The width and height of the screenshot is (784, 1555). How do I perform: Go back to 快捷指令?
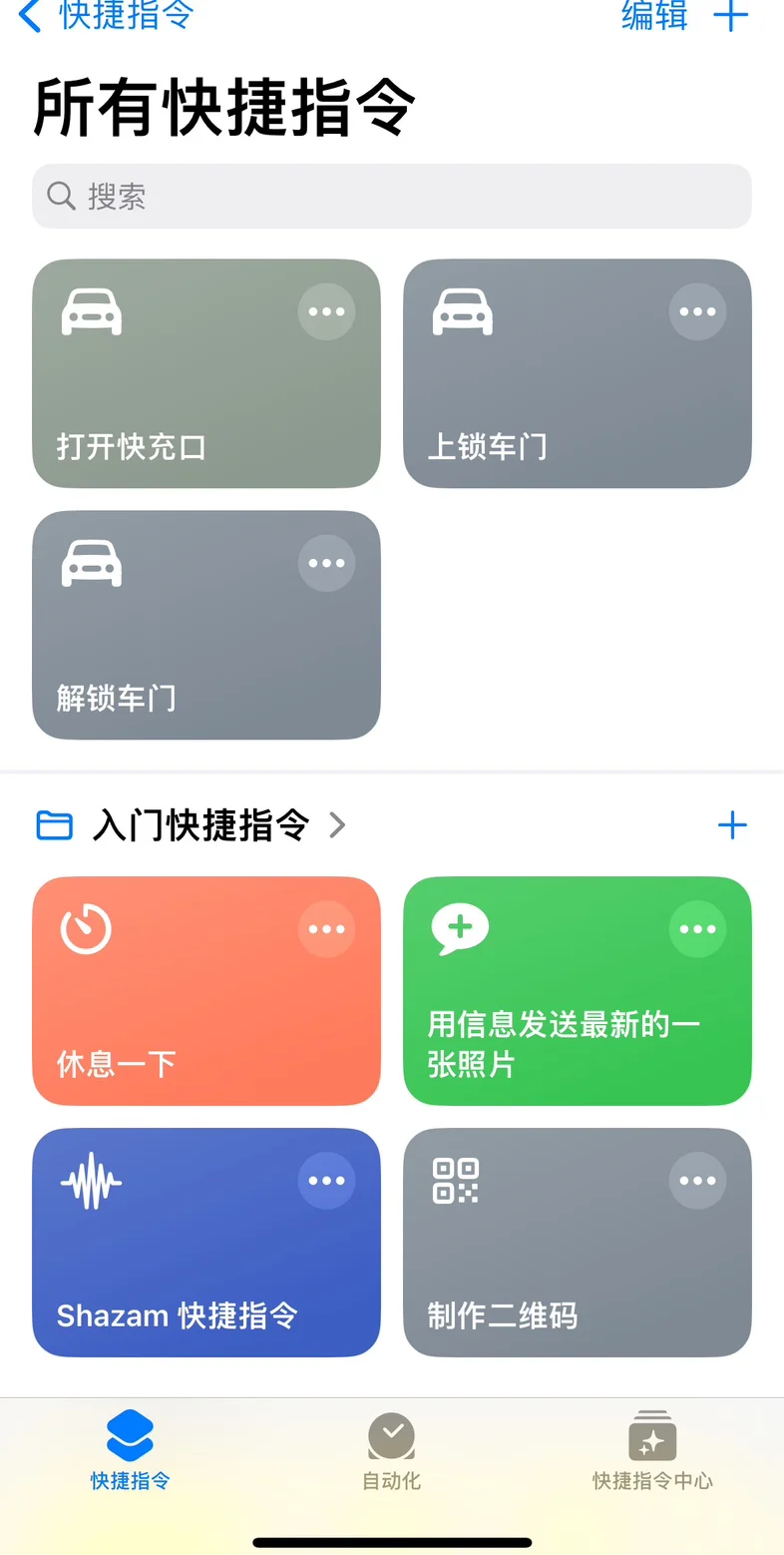pos(106,15)
